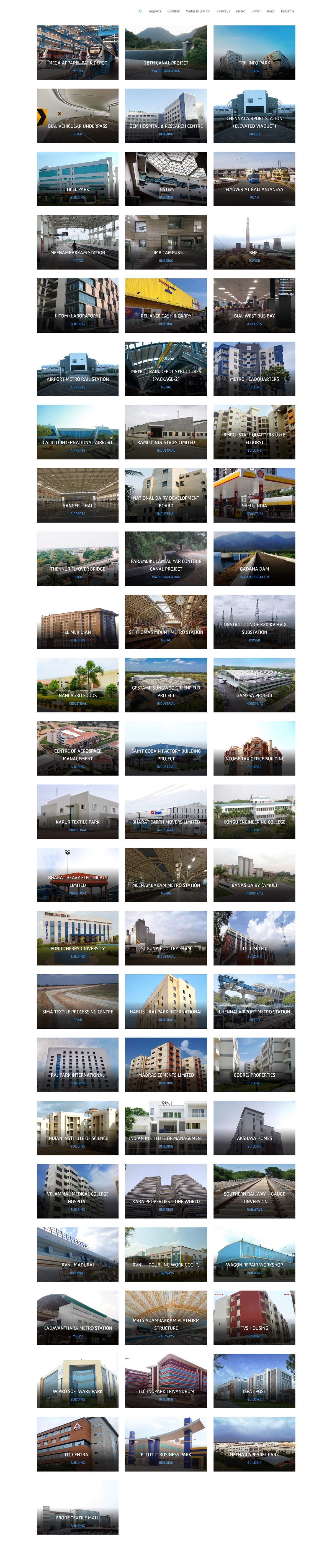Select the Power category filter
This screenshot has width=332, height=1568.
[256, 11]
